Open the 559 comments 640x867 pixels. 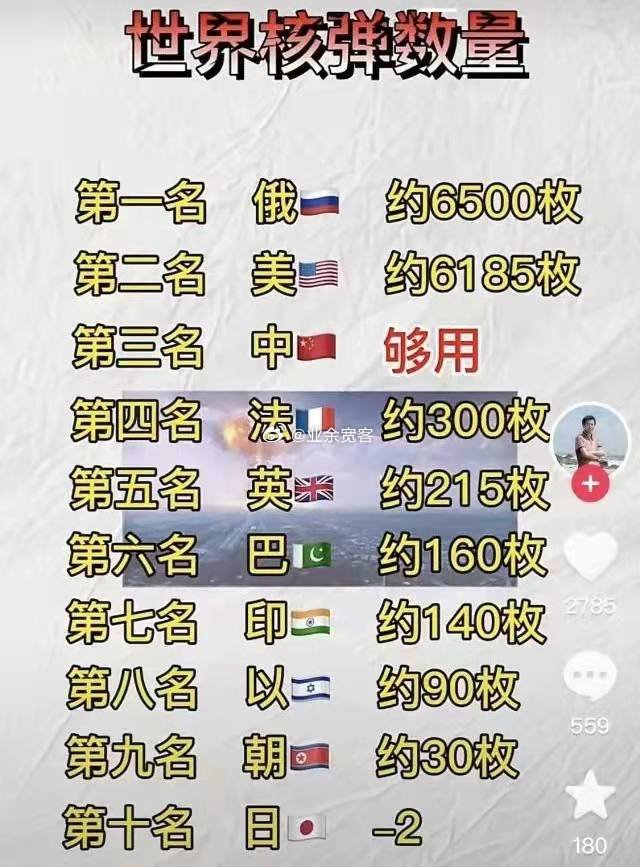[x=590, y=679]
